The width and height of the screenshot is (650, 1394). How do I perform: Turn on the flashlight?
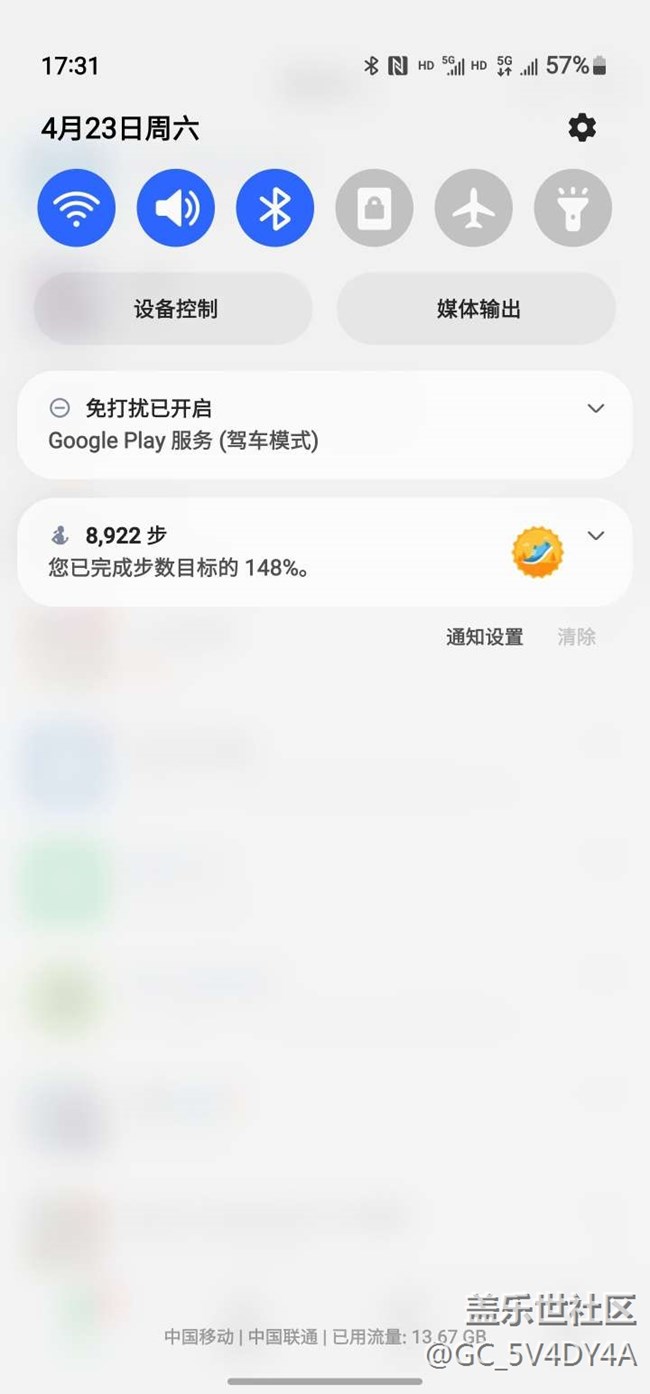coord(572,208)
